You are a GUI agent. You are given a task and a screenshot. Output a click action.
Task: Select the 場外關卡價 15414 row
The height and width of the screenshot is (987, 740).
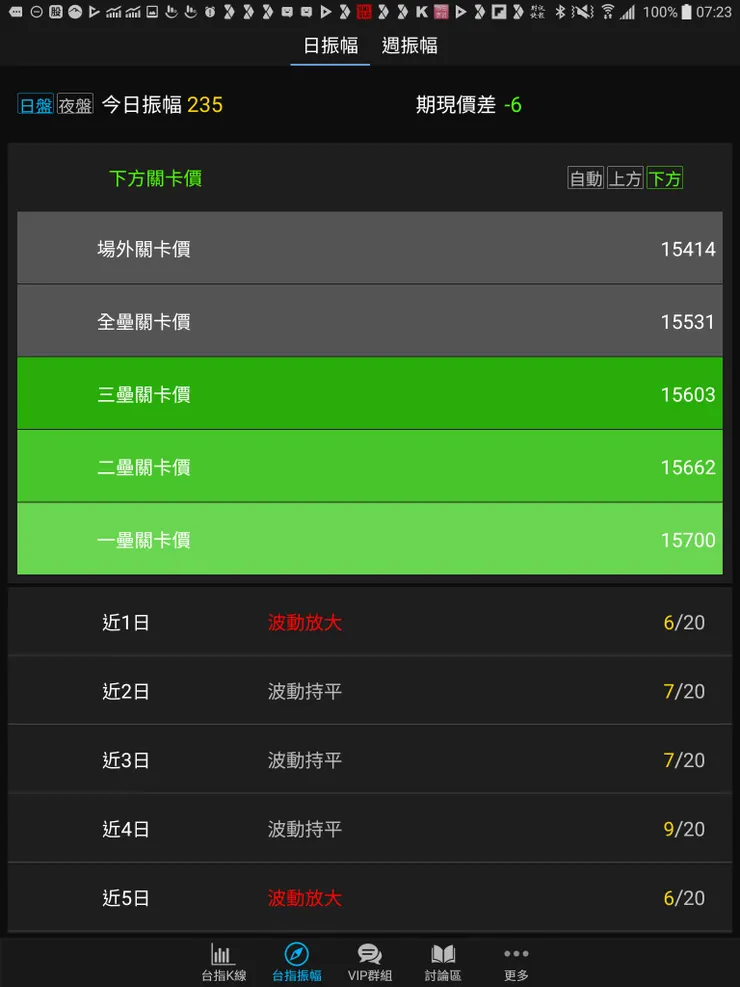[x=370, y=247]
